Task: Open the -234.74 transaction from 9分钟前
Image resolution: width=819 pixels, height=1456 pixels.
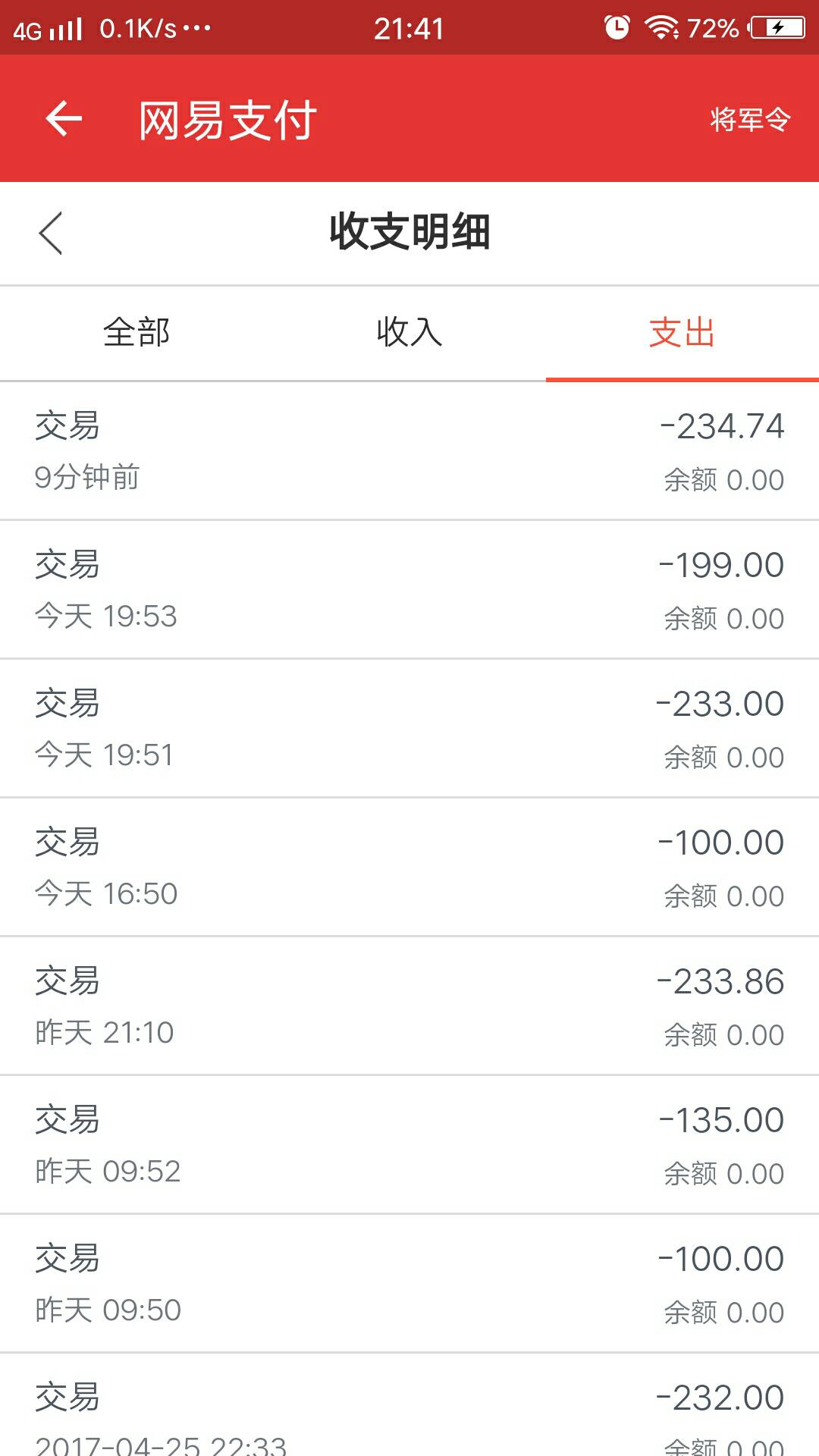Action: 409,451
